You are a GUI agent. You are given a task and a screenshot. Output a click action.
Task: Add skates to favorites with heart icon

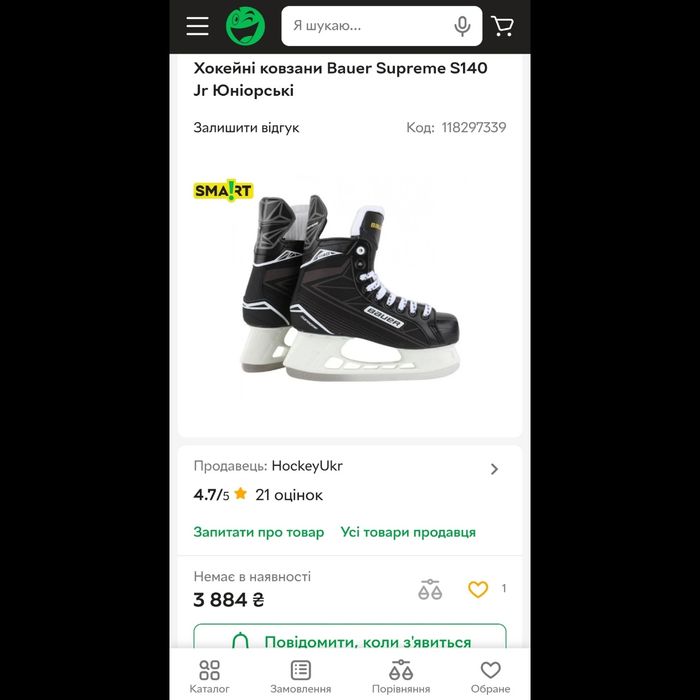coord(478,590)
